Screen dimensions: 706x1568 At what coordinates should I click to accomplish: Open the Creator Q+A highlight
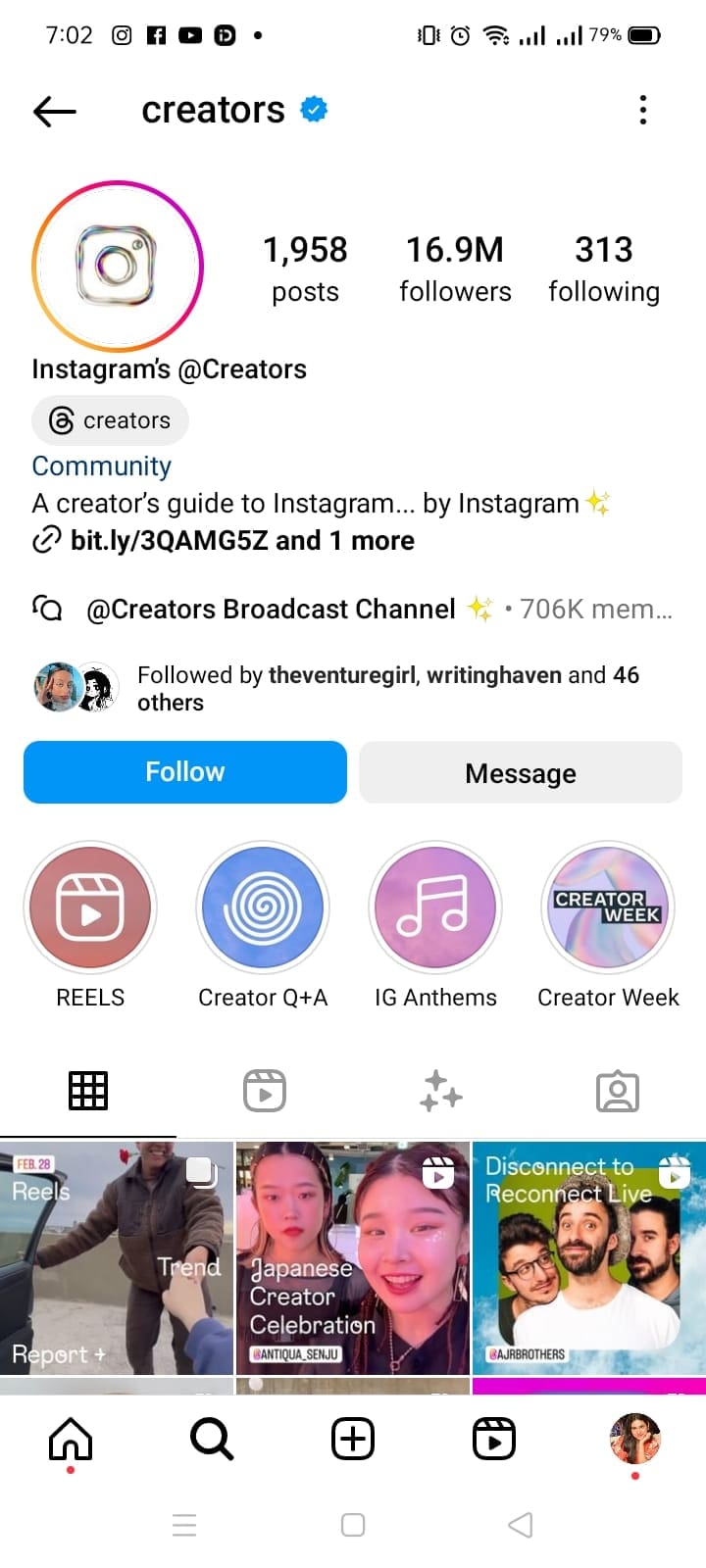click(x=263, y=908)
